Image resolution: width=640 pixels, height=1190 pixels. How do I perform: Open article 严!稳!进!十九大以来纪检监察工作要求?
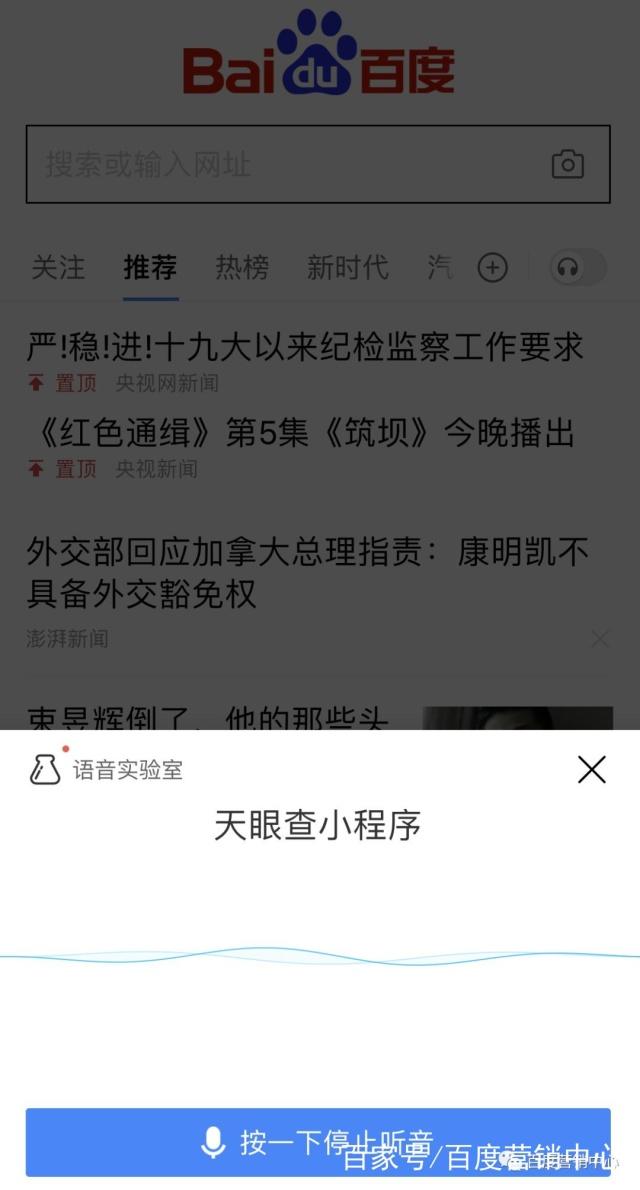click(x=305, y=348)
